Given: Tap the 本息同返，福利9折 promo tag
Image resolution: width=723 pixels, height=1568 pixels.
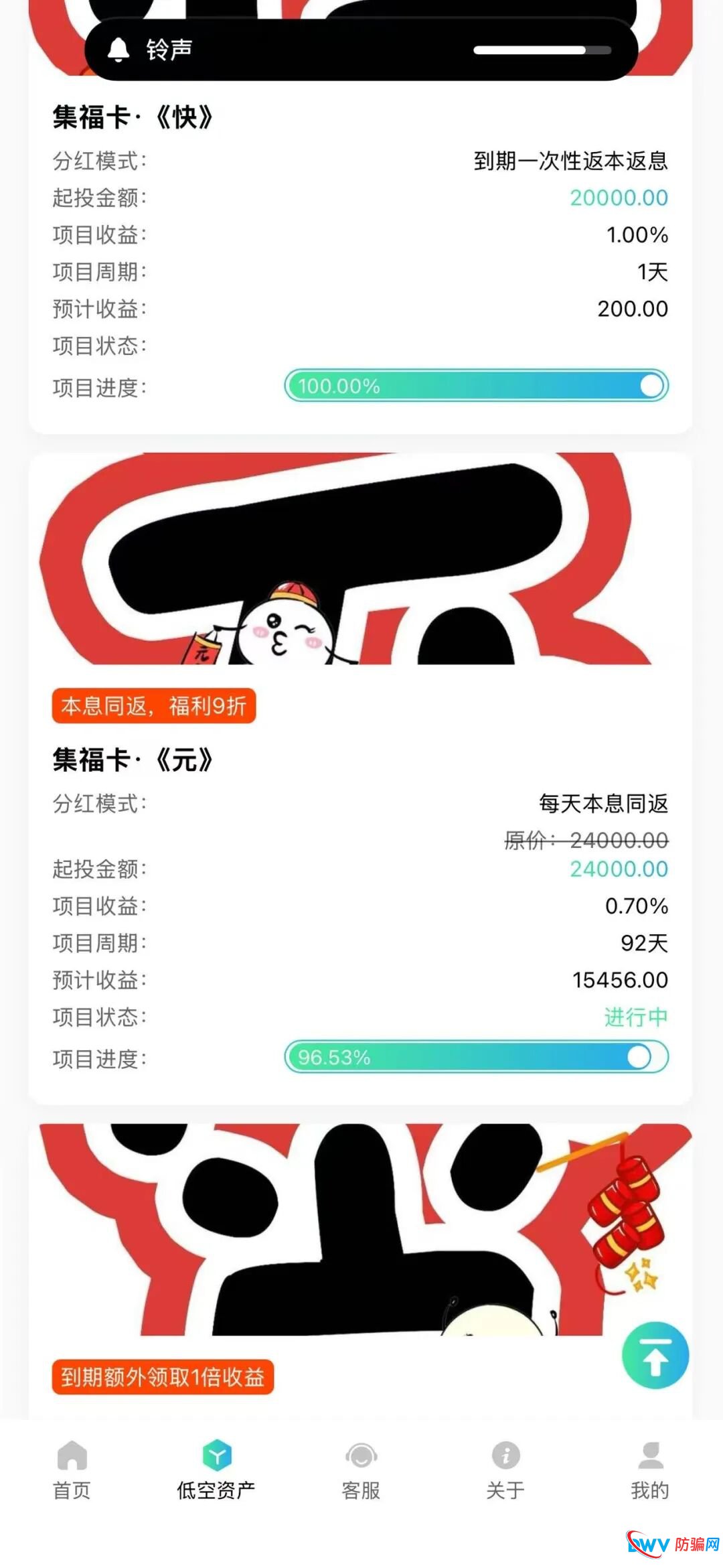Looking at the screenshot, I should point(153,705).
